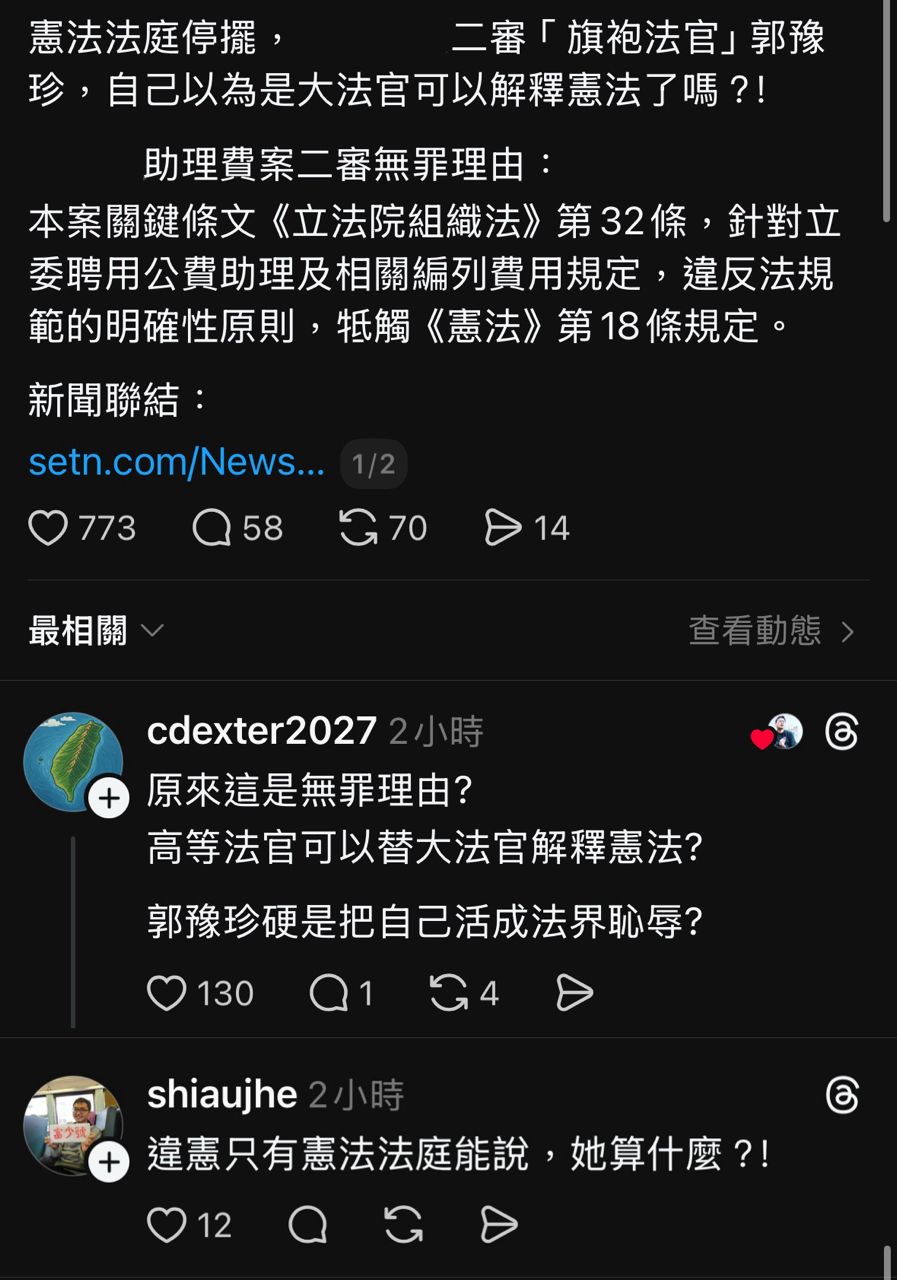Image resolution: width=897 pixels, height=1280 pixels.
Task: Repost shiaujhe's comment
Action: tap(403, 1225)
